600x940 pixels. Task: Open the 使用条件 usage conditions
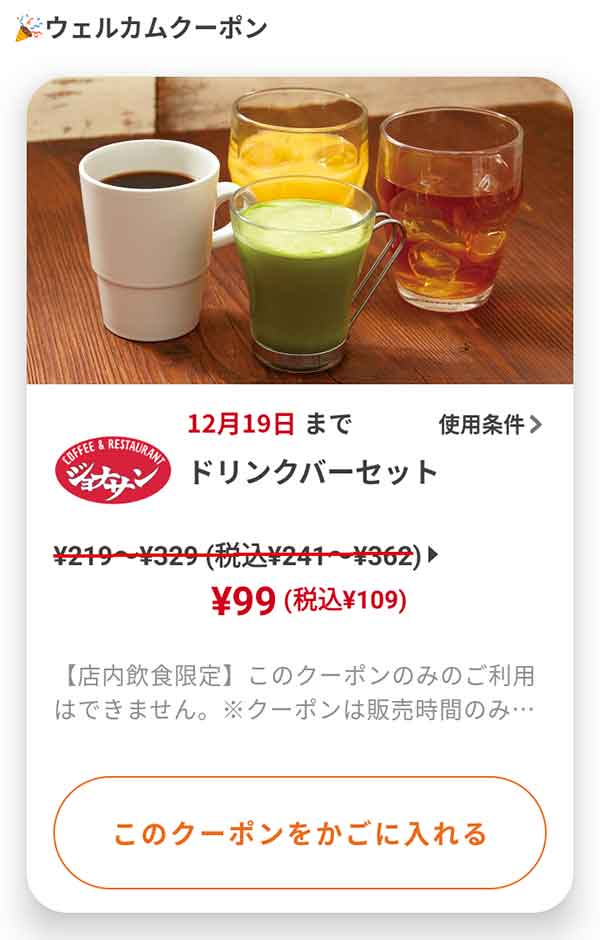[489, 424]
